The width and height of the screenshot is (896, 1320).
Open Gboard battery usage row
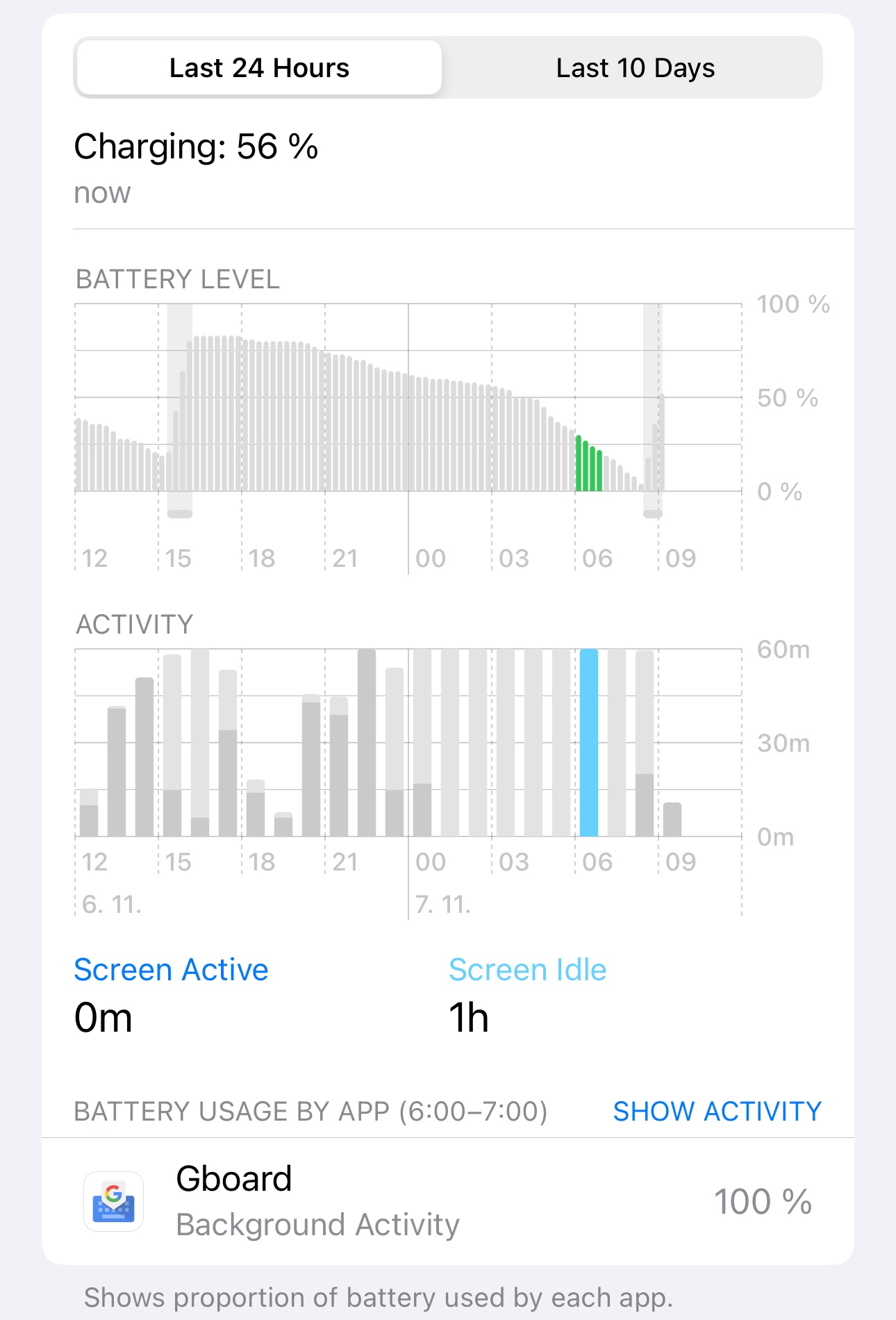(447, 1201)
